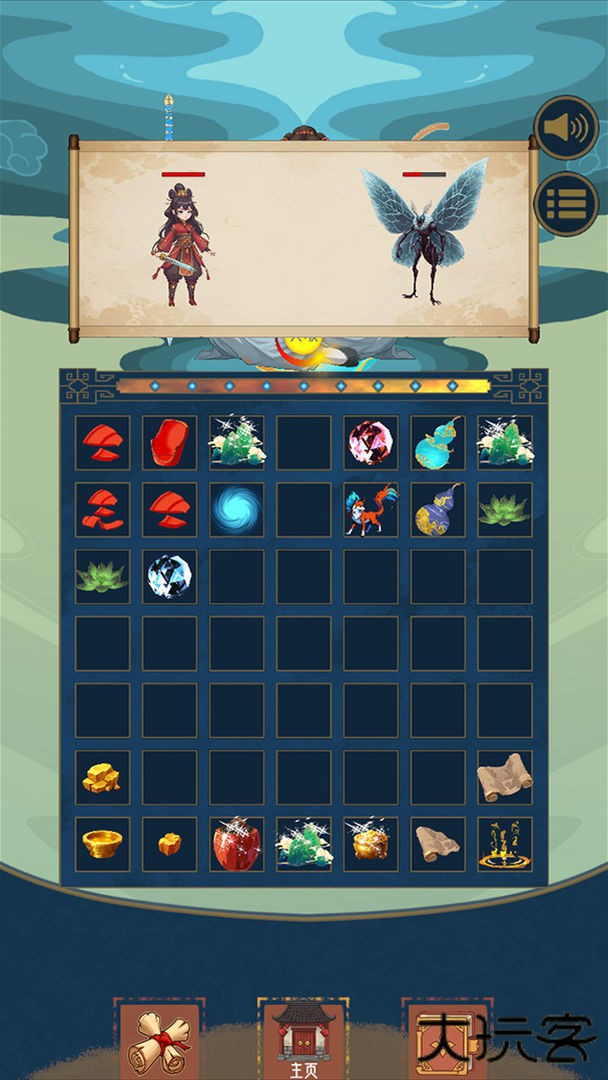
Task: Select the small gold nugget
Action: point(169,844)
